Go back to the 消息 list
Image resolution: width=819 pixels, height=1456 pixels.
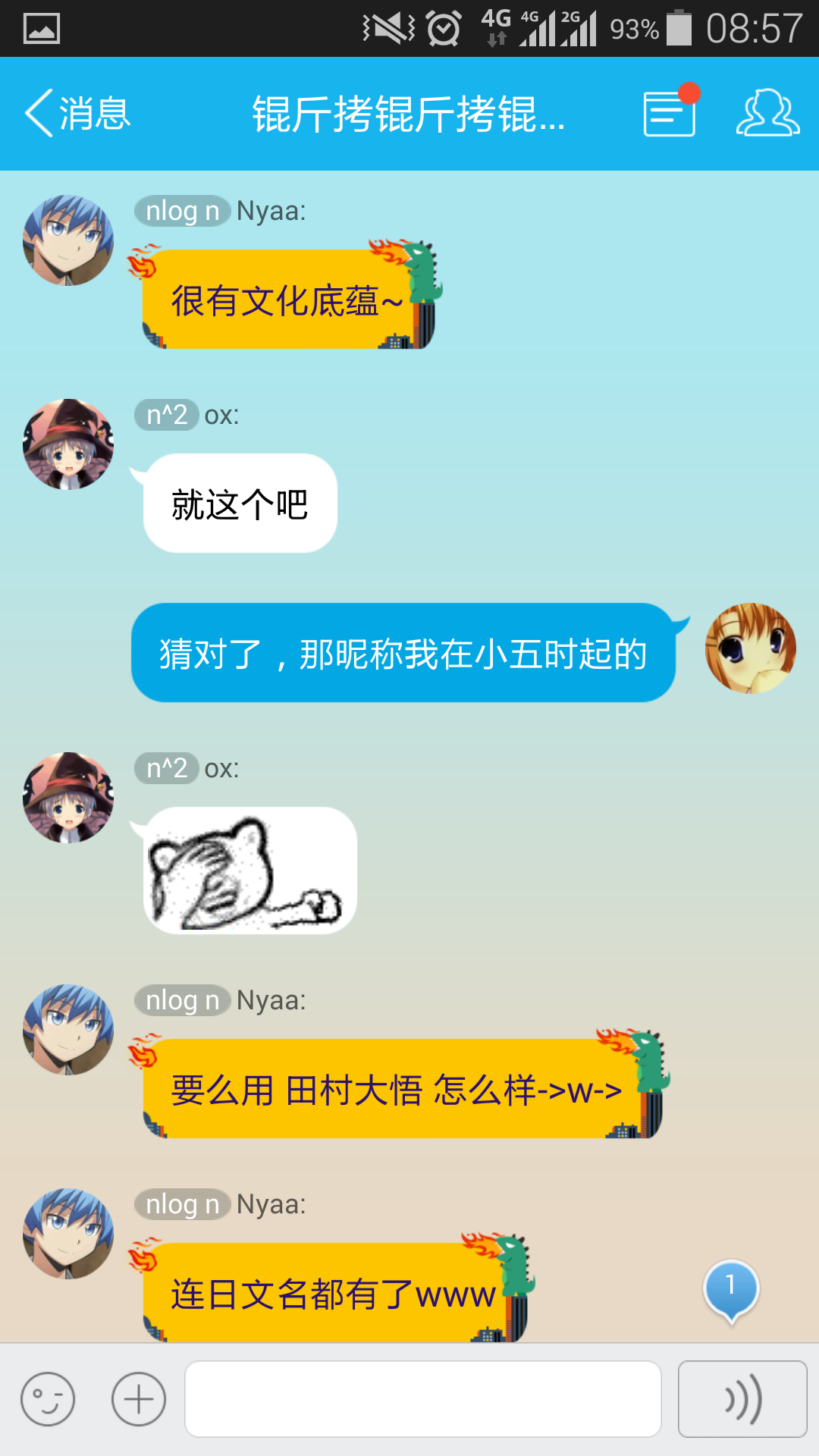(x=78, y=114)
